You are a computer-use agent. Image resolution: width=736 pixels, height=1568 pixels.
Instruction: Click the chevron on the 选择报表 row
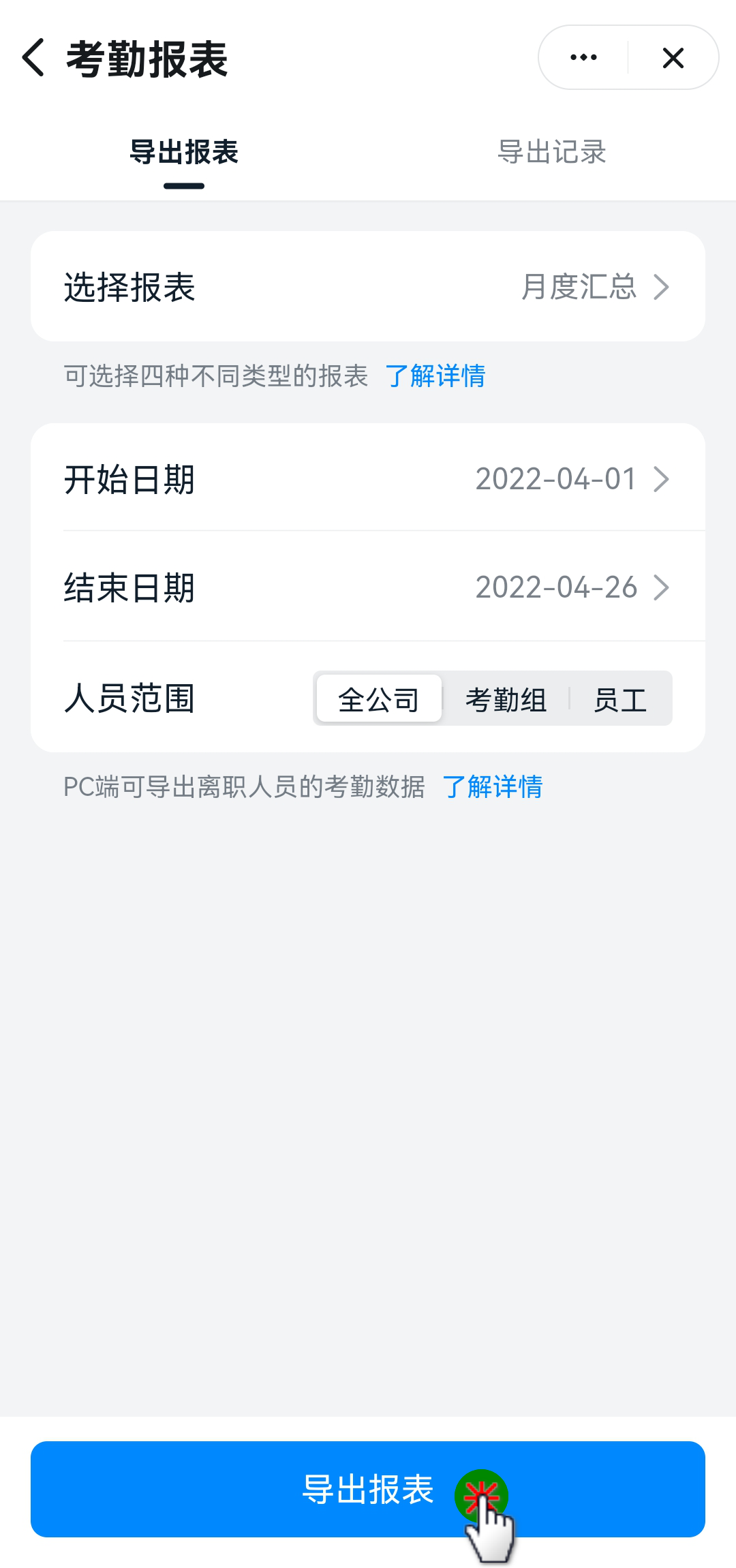pos(660,287)
